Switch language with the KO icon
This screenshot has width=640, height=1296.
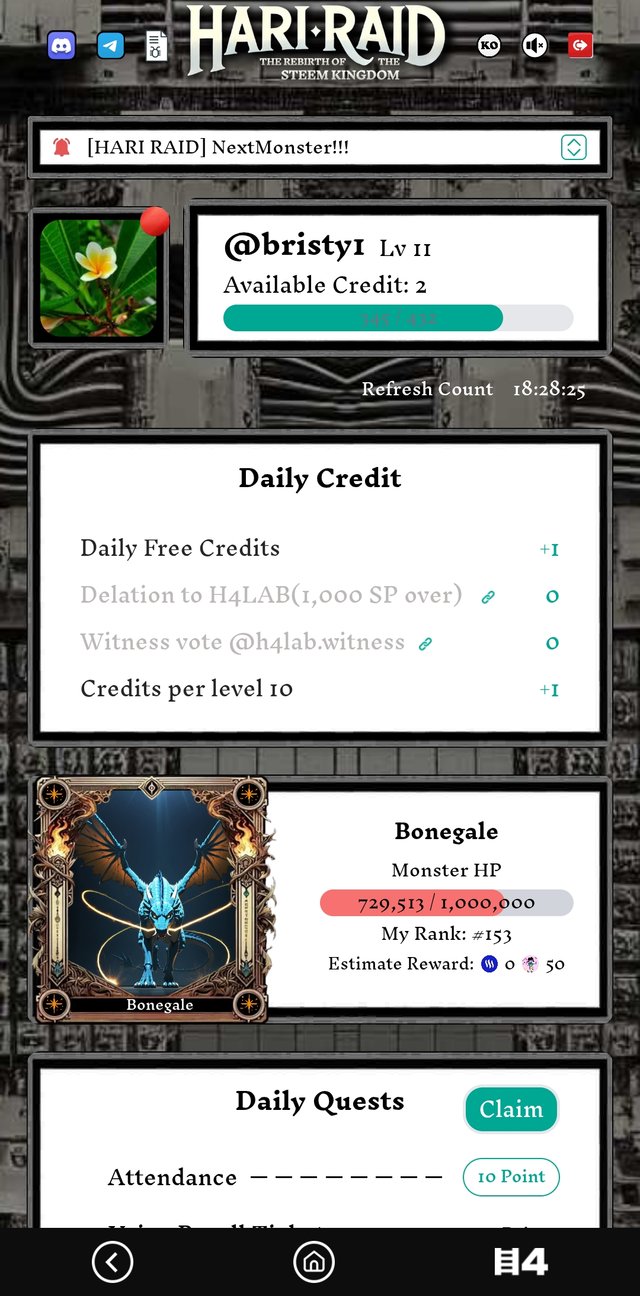click(x=489, y=45)
